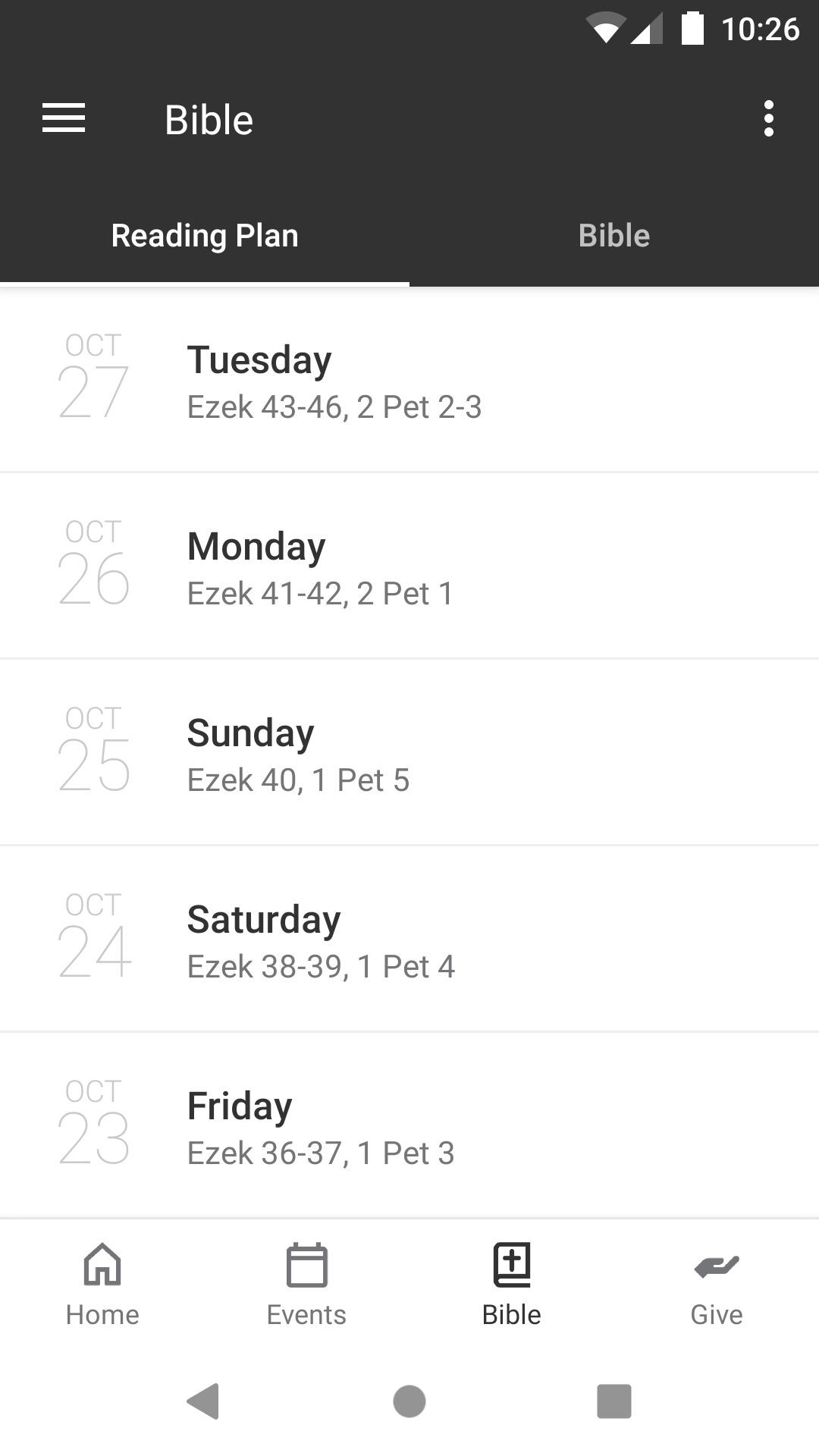Open Monday Oct 26 reading

[409, 567]
